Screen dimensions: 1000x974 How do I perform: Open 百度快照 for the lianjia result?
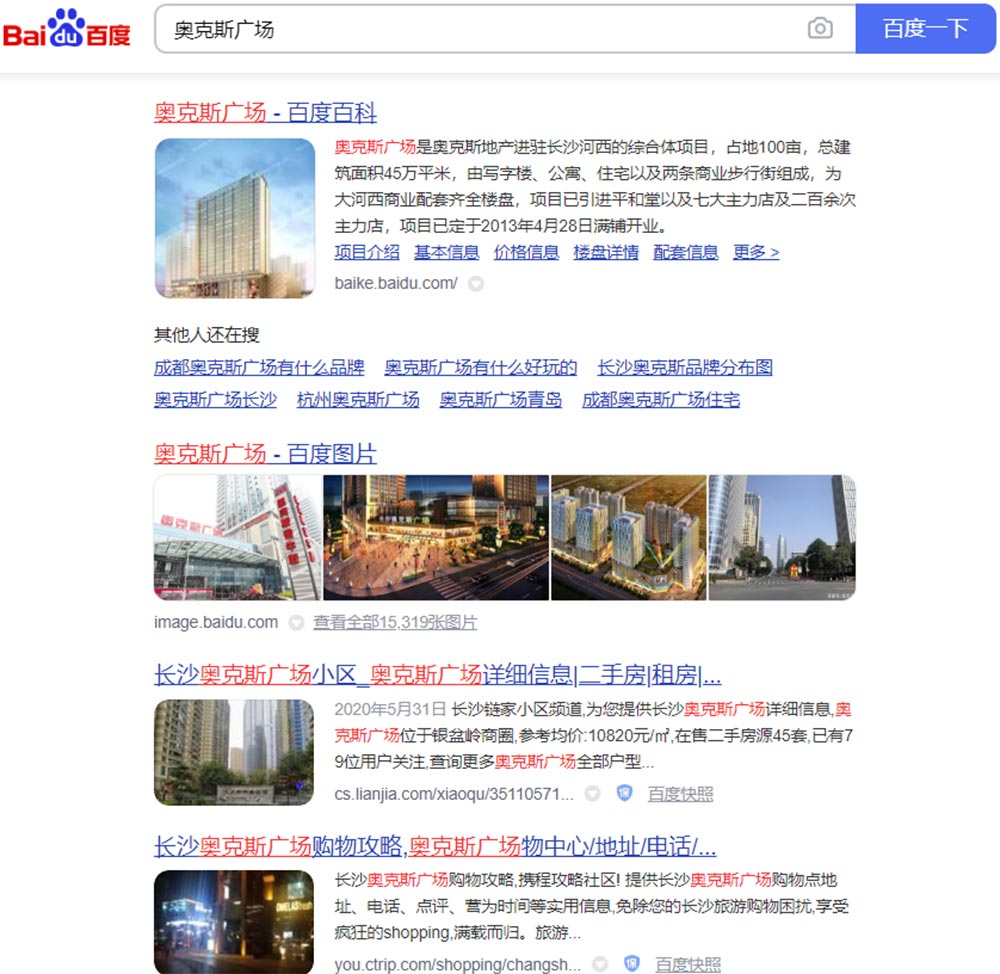coord(681,794)
